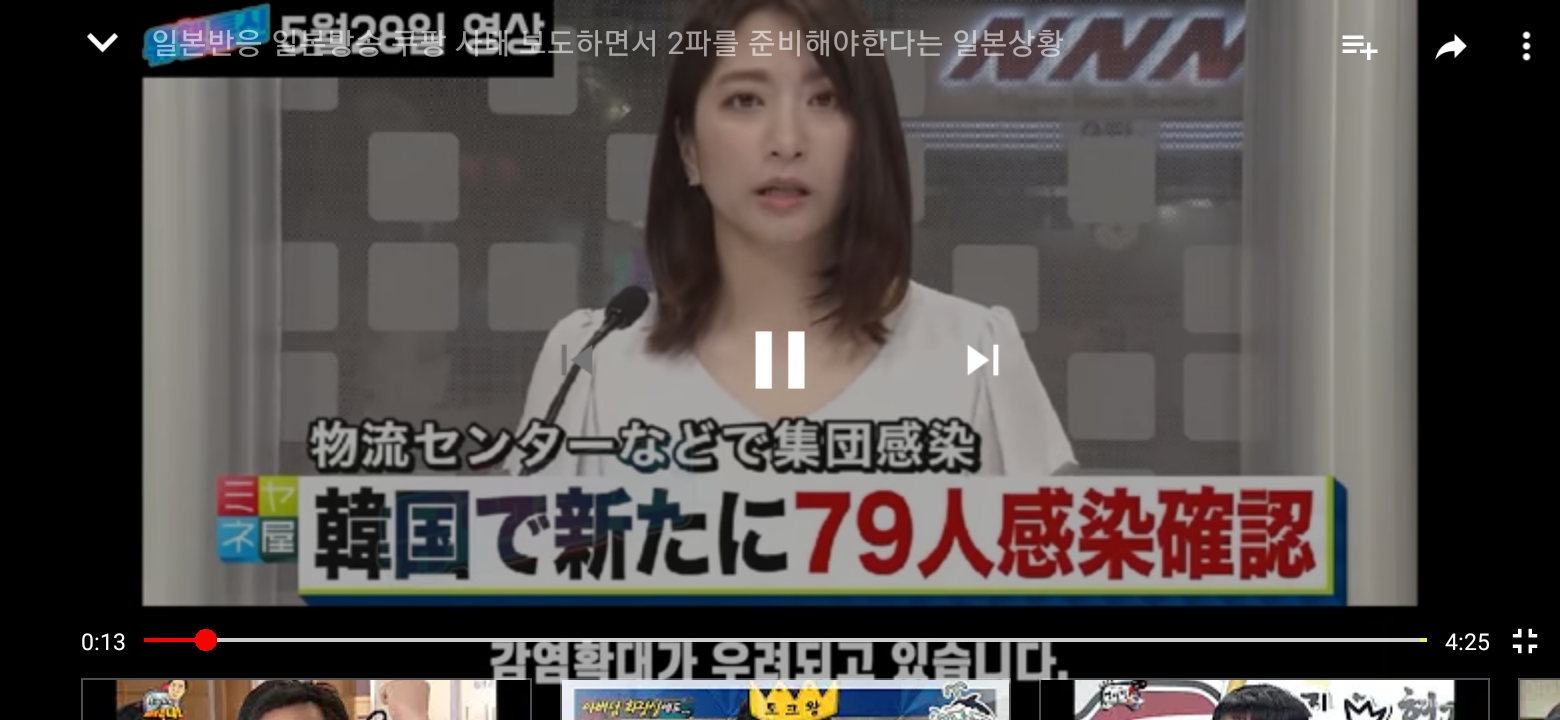Screen dimensions: 1560x720
Task: Pause the playing video
Action: click(x=780, y=360)
